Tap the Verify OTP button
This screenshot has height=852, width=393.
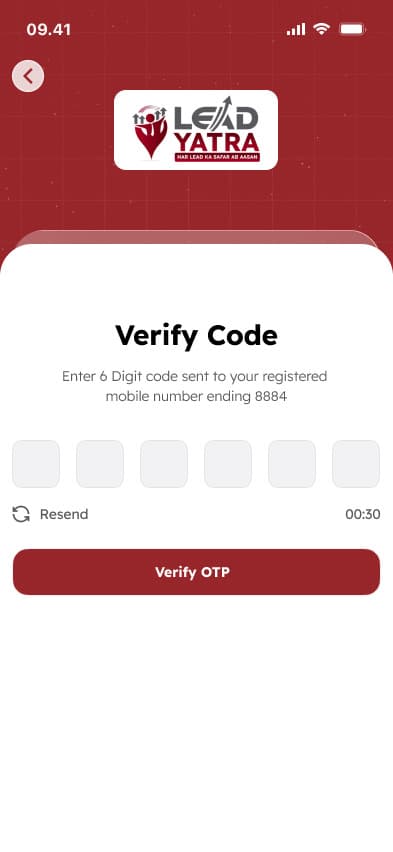point(196,572)
